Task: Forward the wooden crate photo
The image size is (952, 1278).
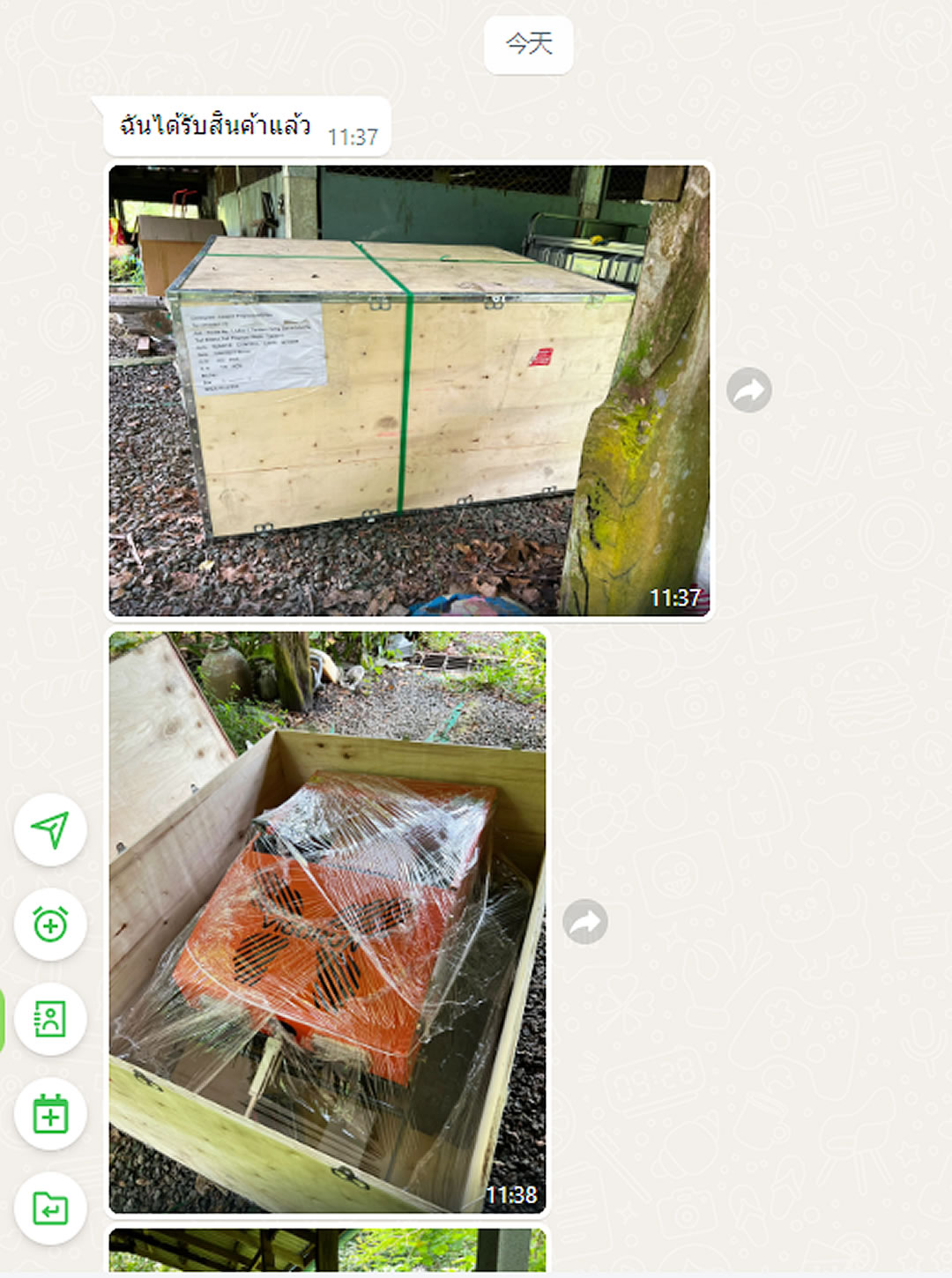Action: [x=749, y=390]
